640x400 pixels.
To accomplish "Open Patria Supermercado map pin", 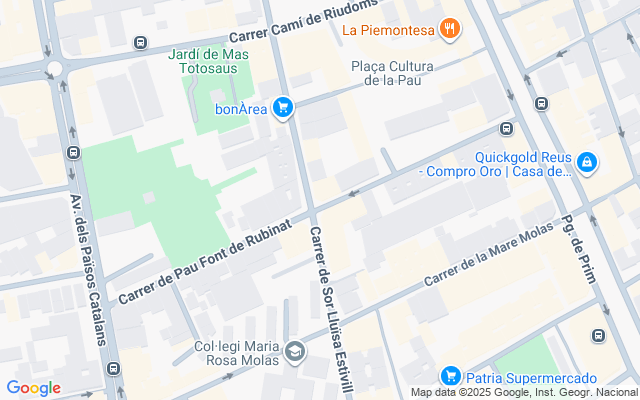I will (x=450, y=378).
